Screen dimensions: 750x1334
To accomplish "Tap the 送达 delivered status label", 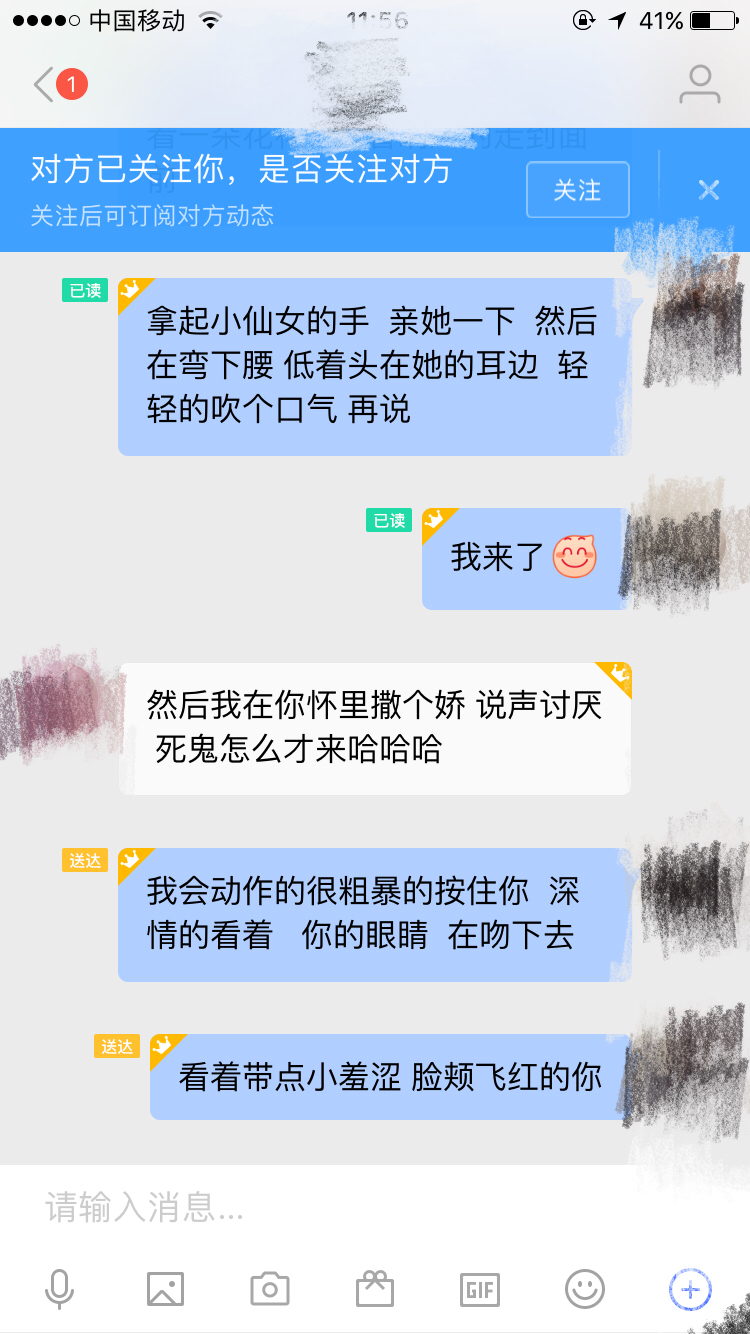I will click(x=85, y=860).
